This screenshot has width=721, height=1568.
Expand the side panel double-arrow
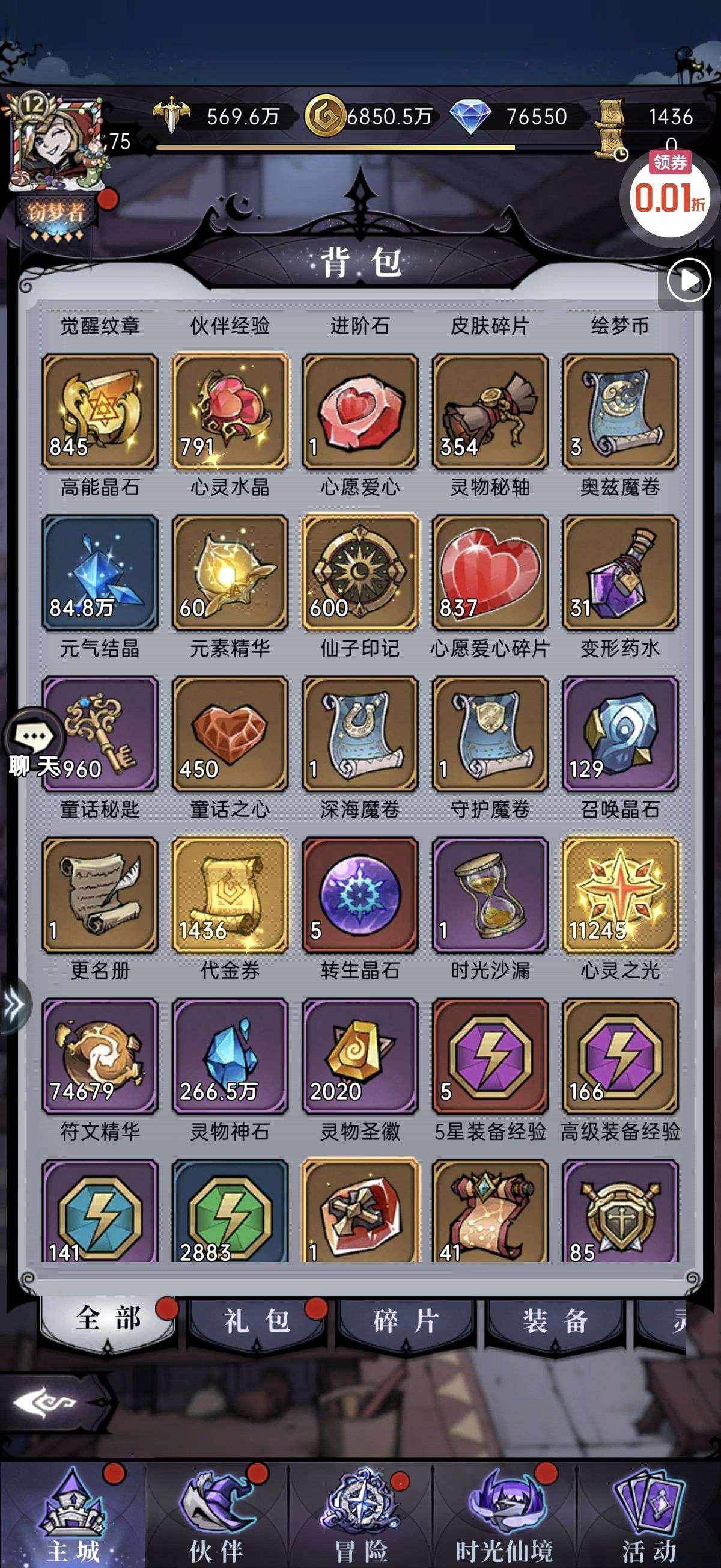pyautogui.click(x=13, y=1005)
